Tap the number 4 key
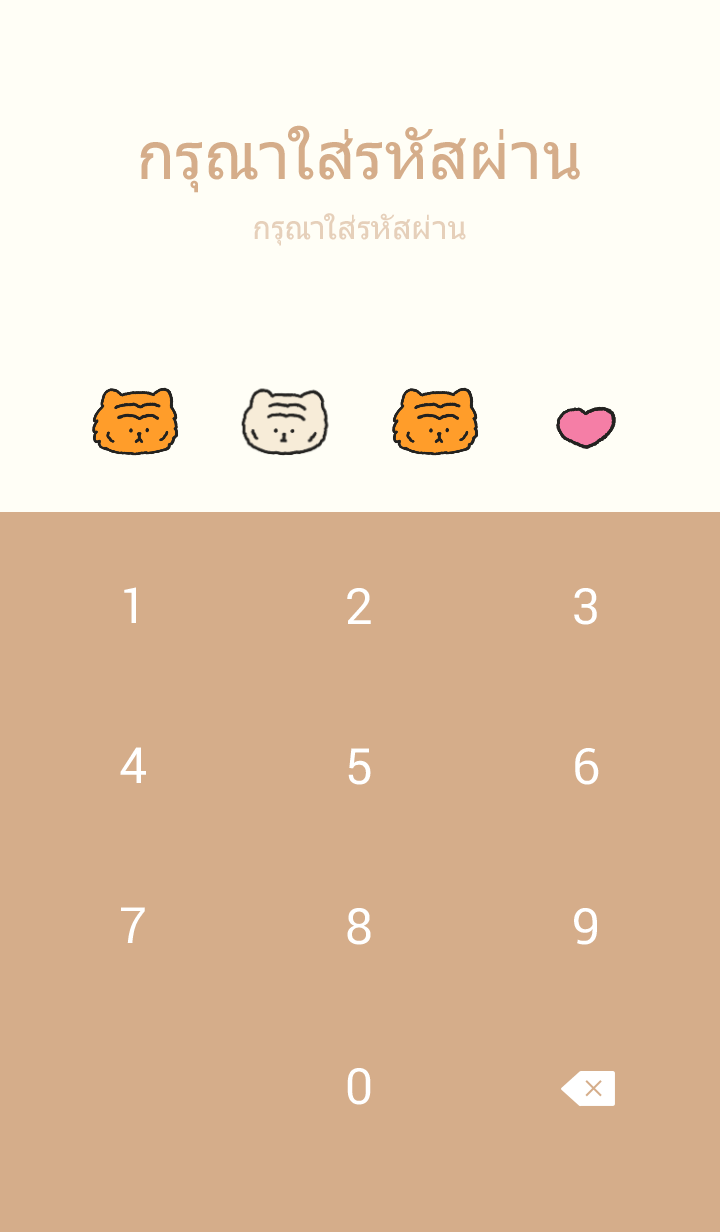 [x=132, y=767]
